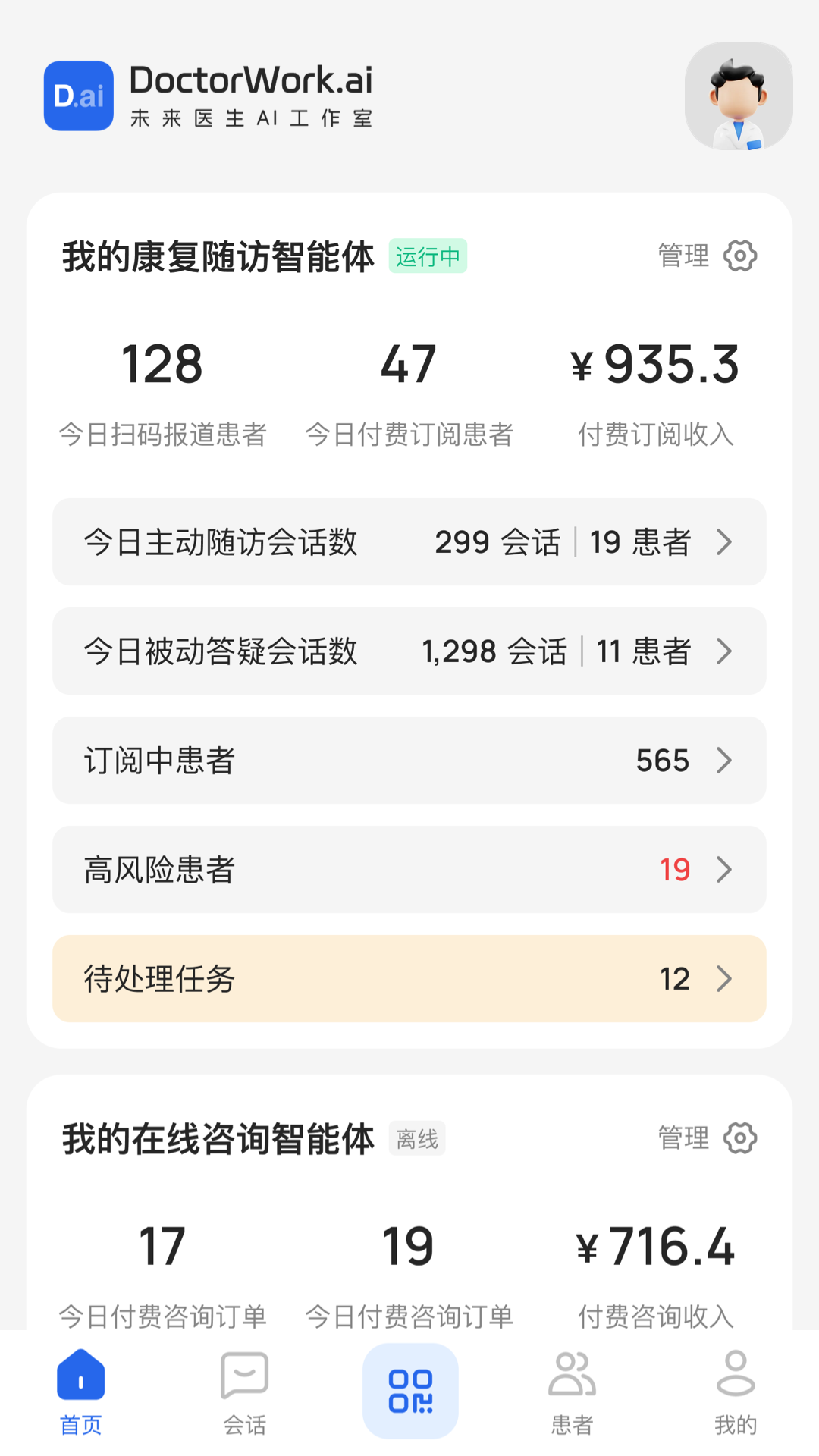
Task: Check the 高风险患者 list
Action: [409, 870]
